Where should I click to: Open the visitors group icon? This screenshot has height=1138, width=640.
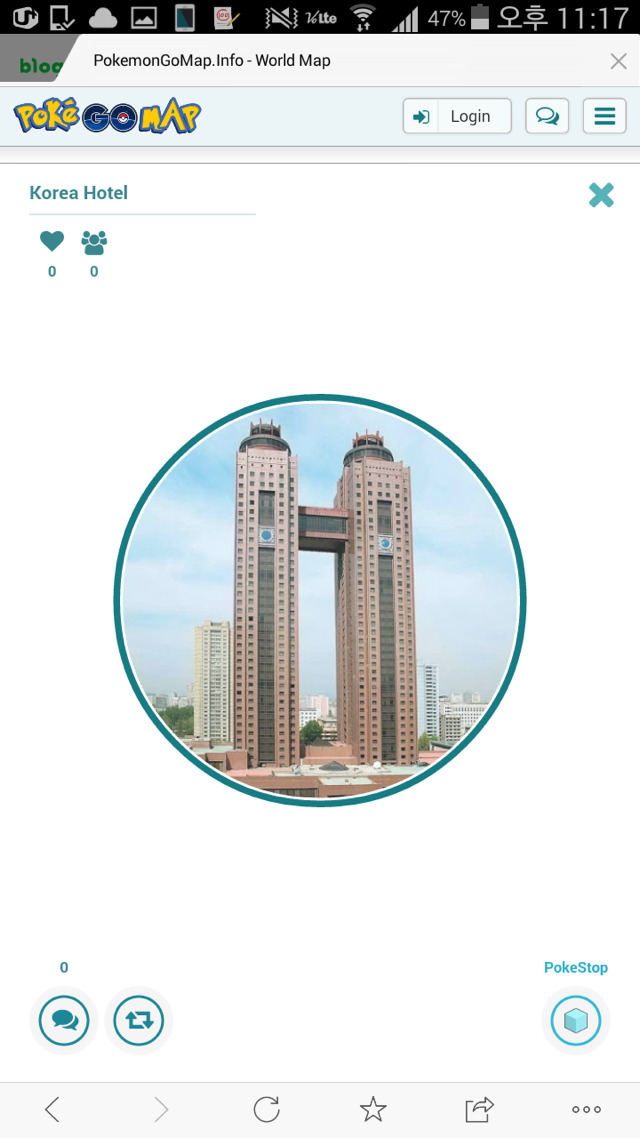94,241
